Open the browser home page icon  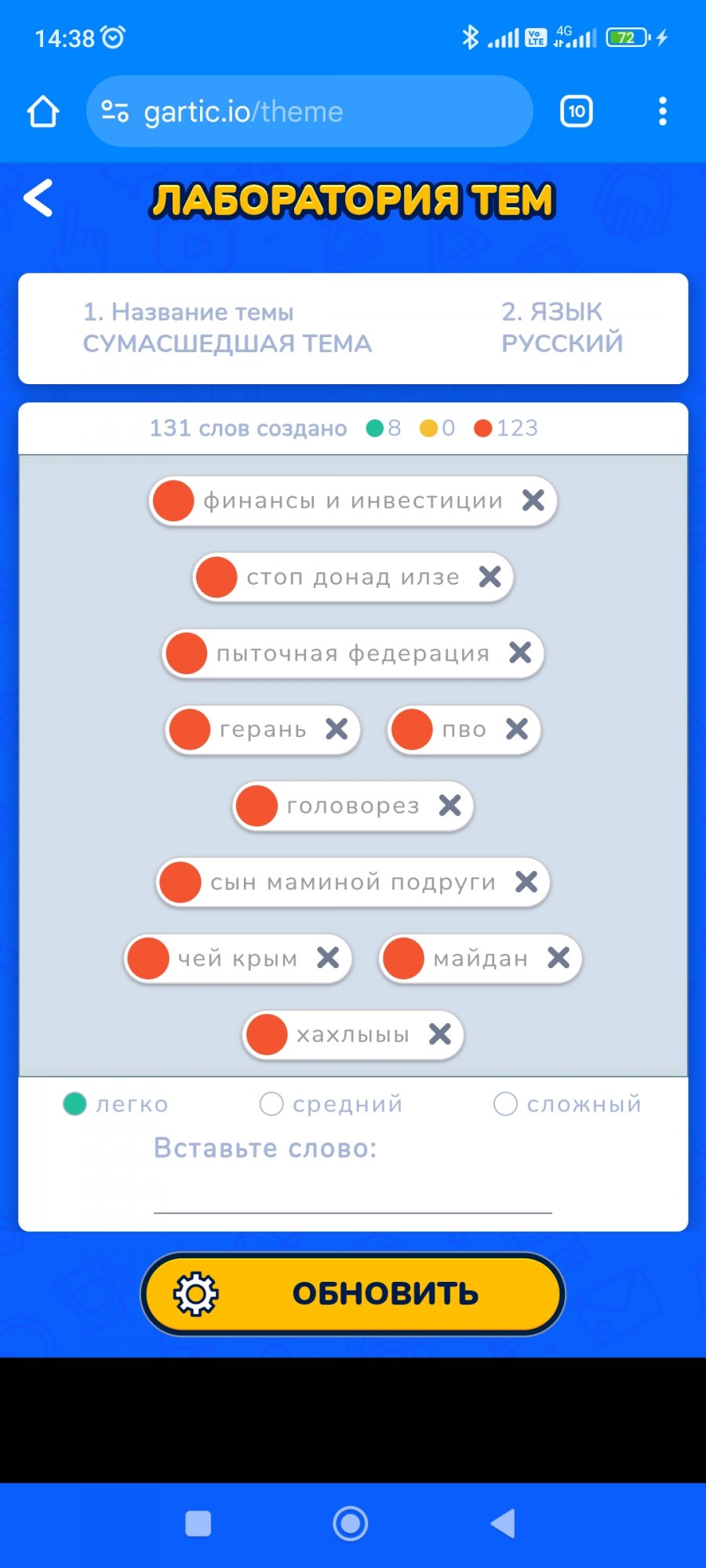point(43,111)
